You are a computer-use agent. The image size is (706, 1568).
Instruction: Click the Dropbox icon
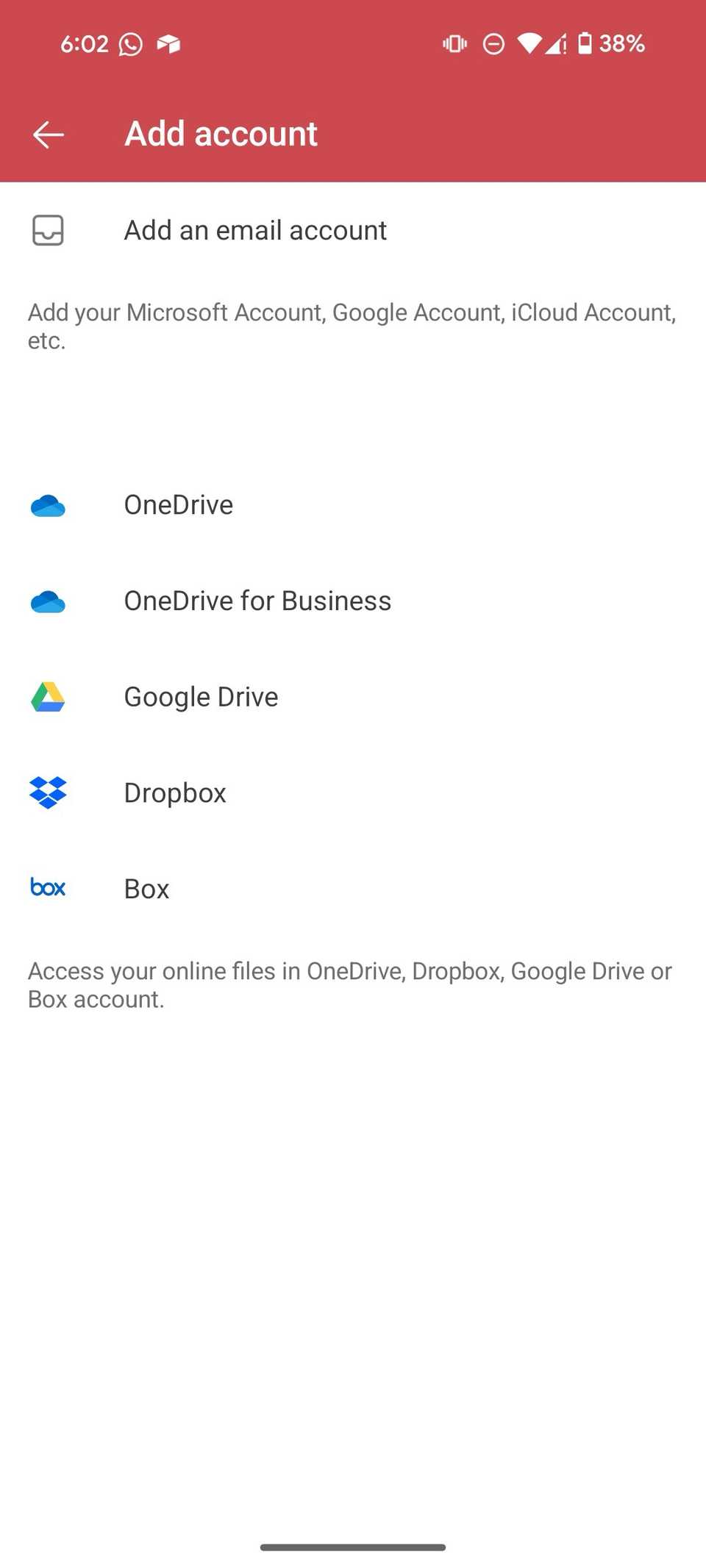point(47,793)
